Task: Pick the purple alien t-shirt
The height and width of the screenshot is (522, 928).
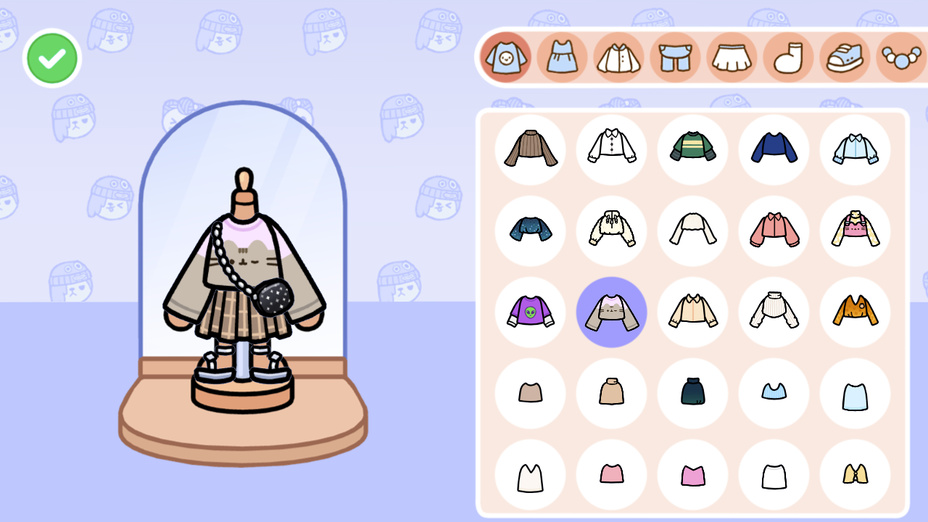Action: pyautogui.click(x=530, y=311)
